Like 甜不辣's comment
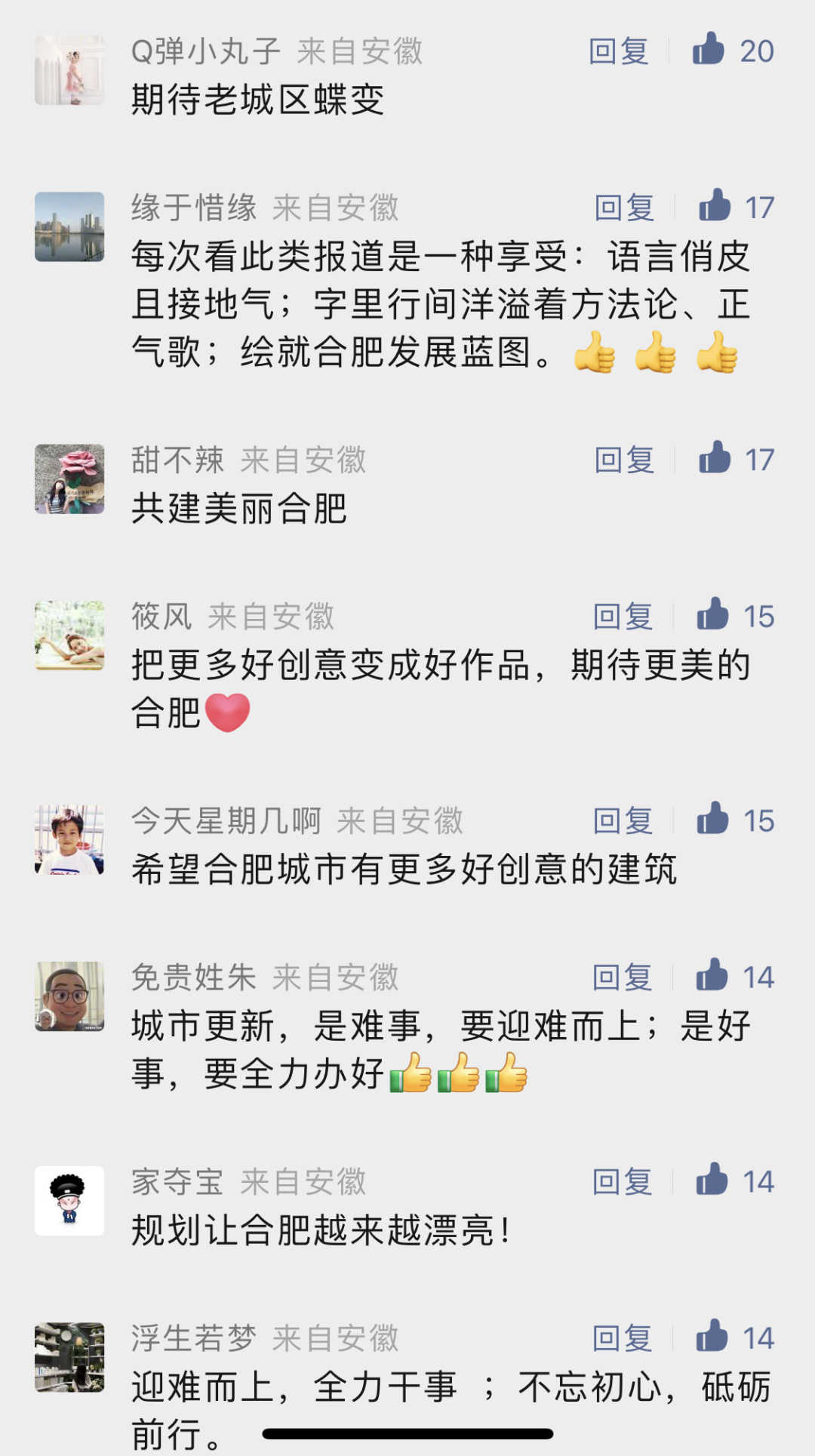Image resolution: width=815 pixels, height=1456 pixels. point(715,458)
